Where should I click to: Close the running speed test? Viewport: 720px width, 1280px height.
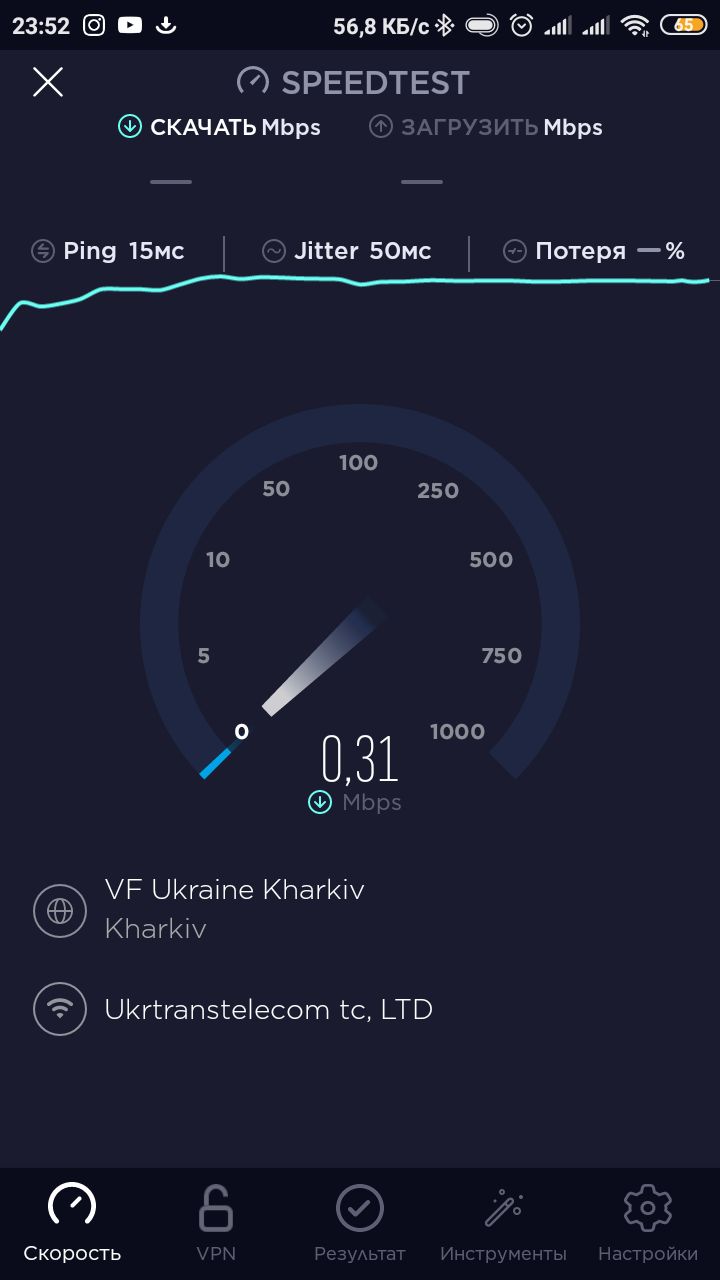pos(48,82)
